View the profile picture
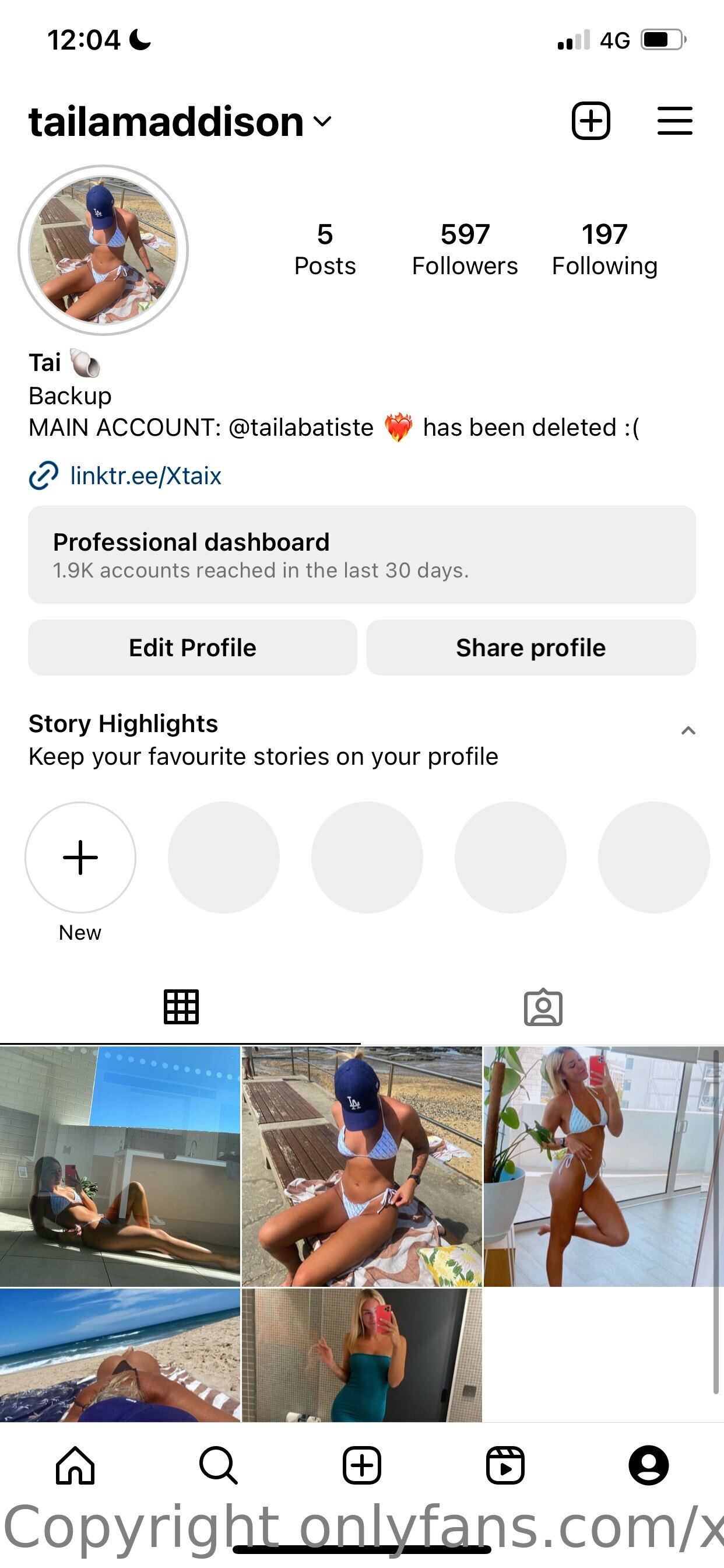Screen dimensions: 724x1568 click(x=103, y=250)
